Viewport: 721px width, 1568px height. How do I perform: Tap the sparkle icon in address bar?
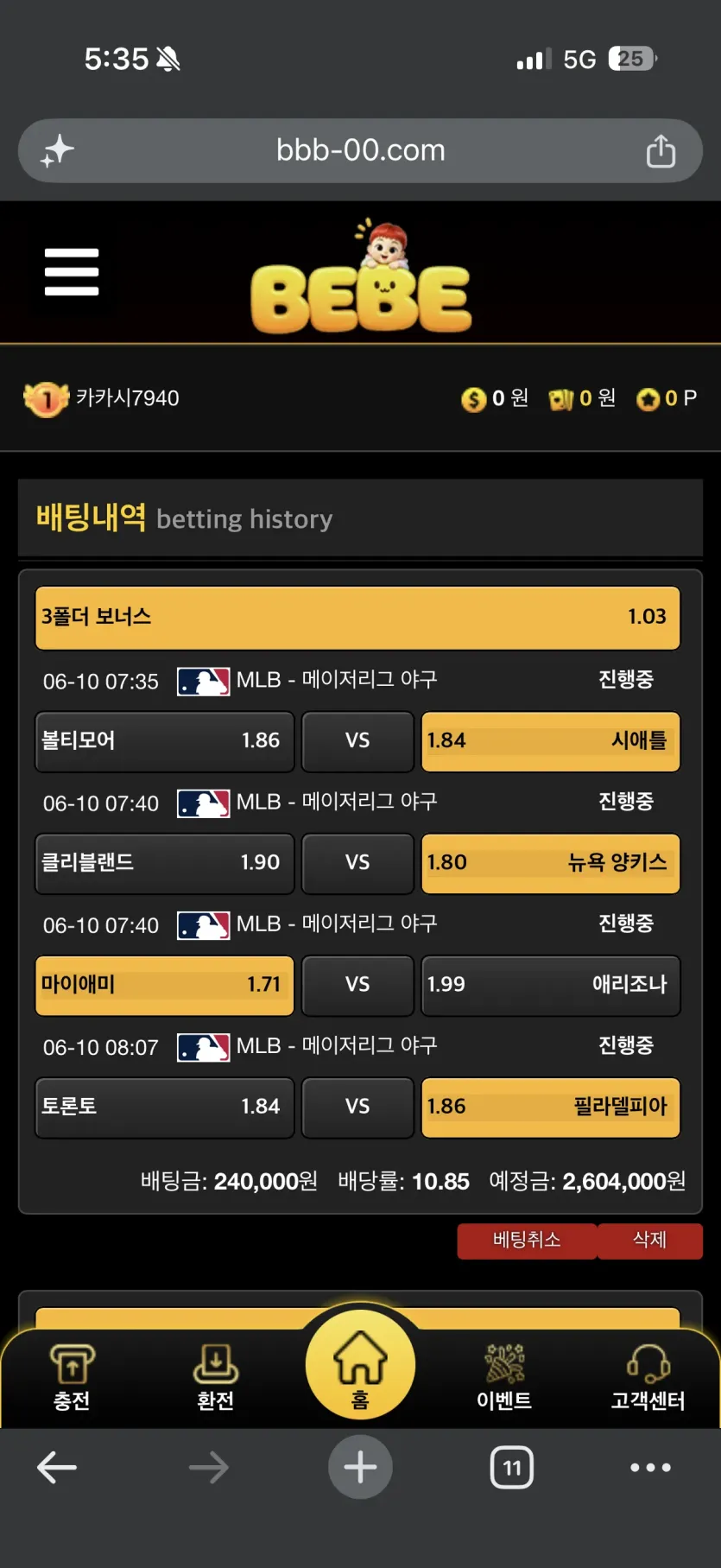57,151
